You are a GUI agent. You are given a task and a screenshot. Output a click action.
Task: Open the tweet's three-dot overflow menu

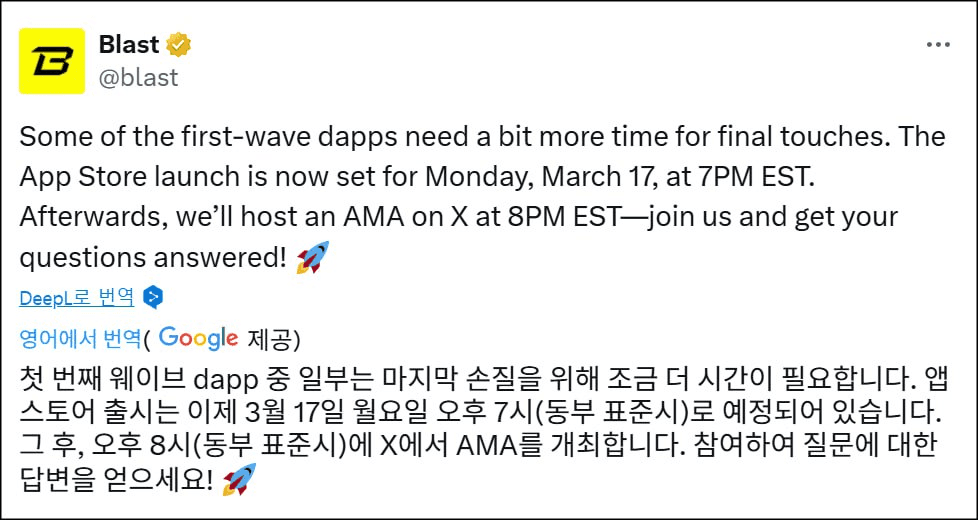tap(937, 45)
